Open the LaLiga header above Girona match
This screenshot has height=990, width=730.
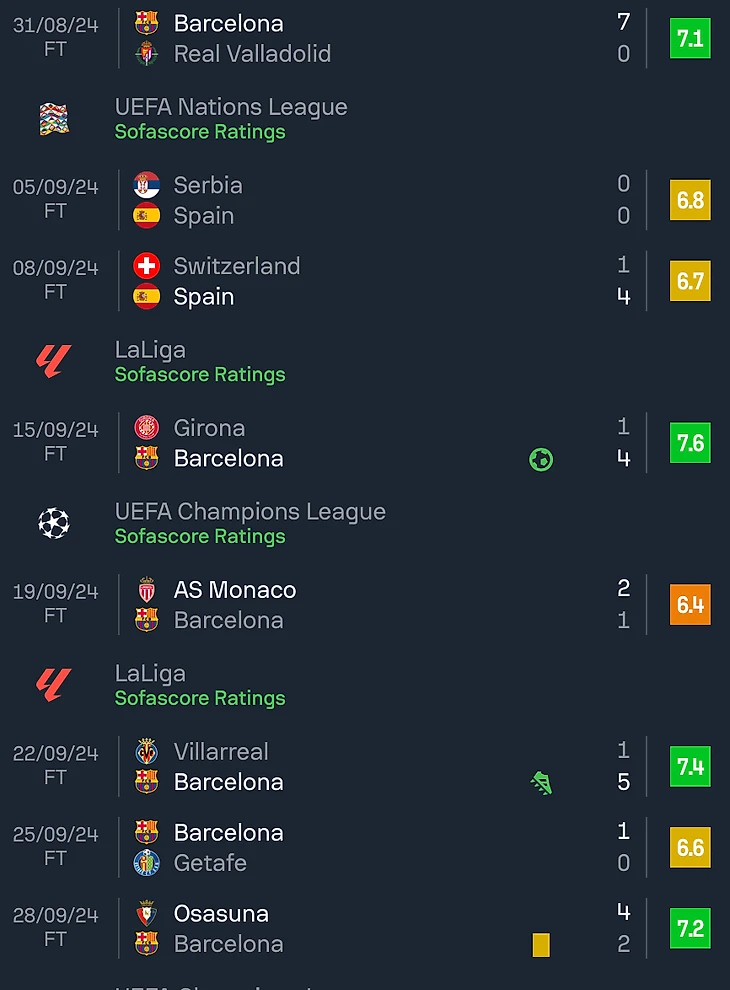[x=200, y=361]
